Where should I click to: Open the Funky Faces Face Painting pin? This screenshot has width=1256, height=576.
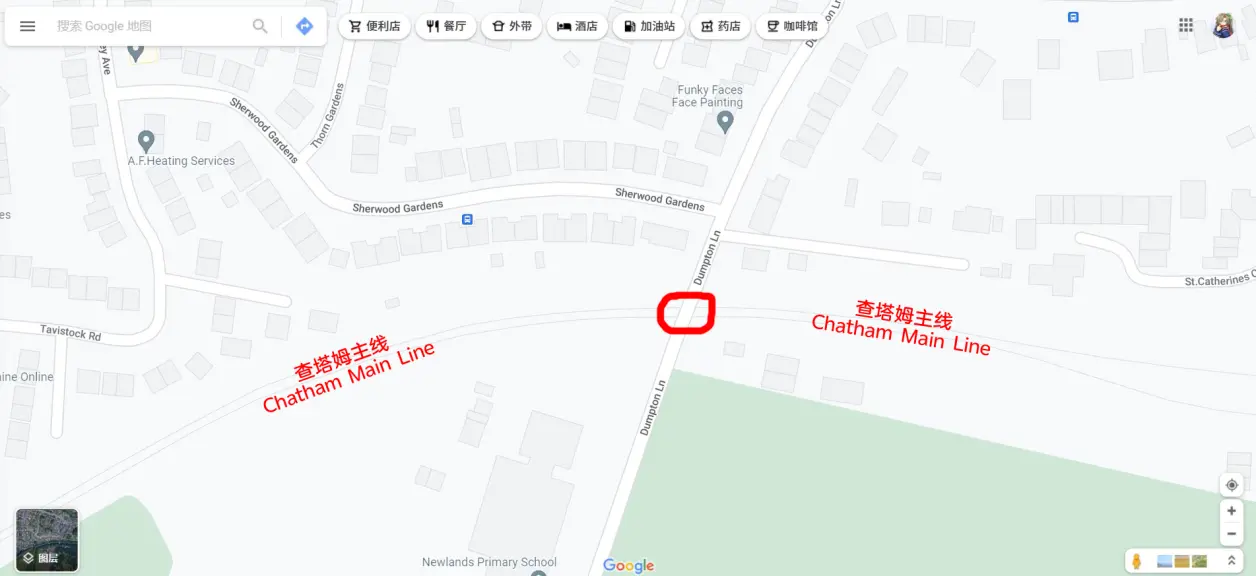tap(725, 122)
